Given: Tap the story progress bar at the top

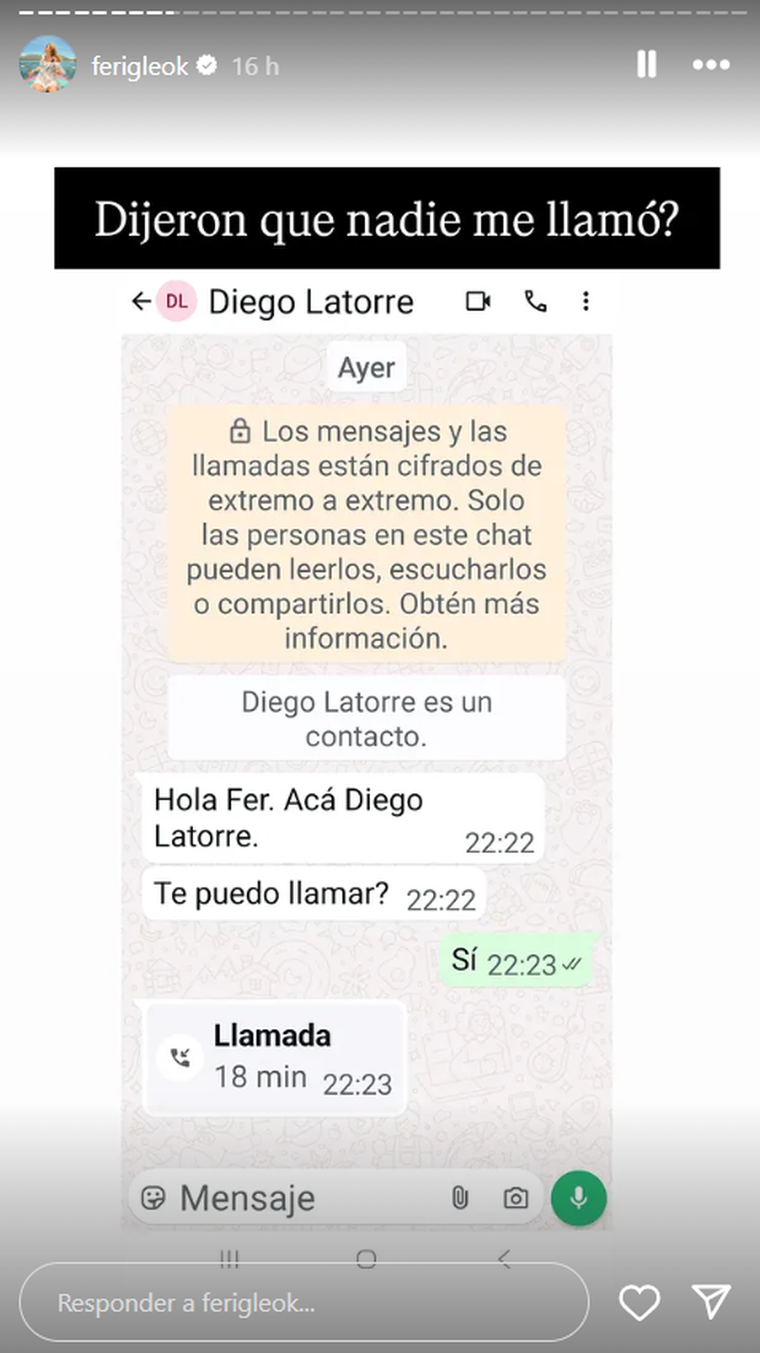Looking at the screenshot, I should click(x=380, y=12).
